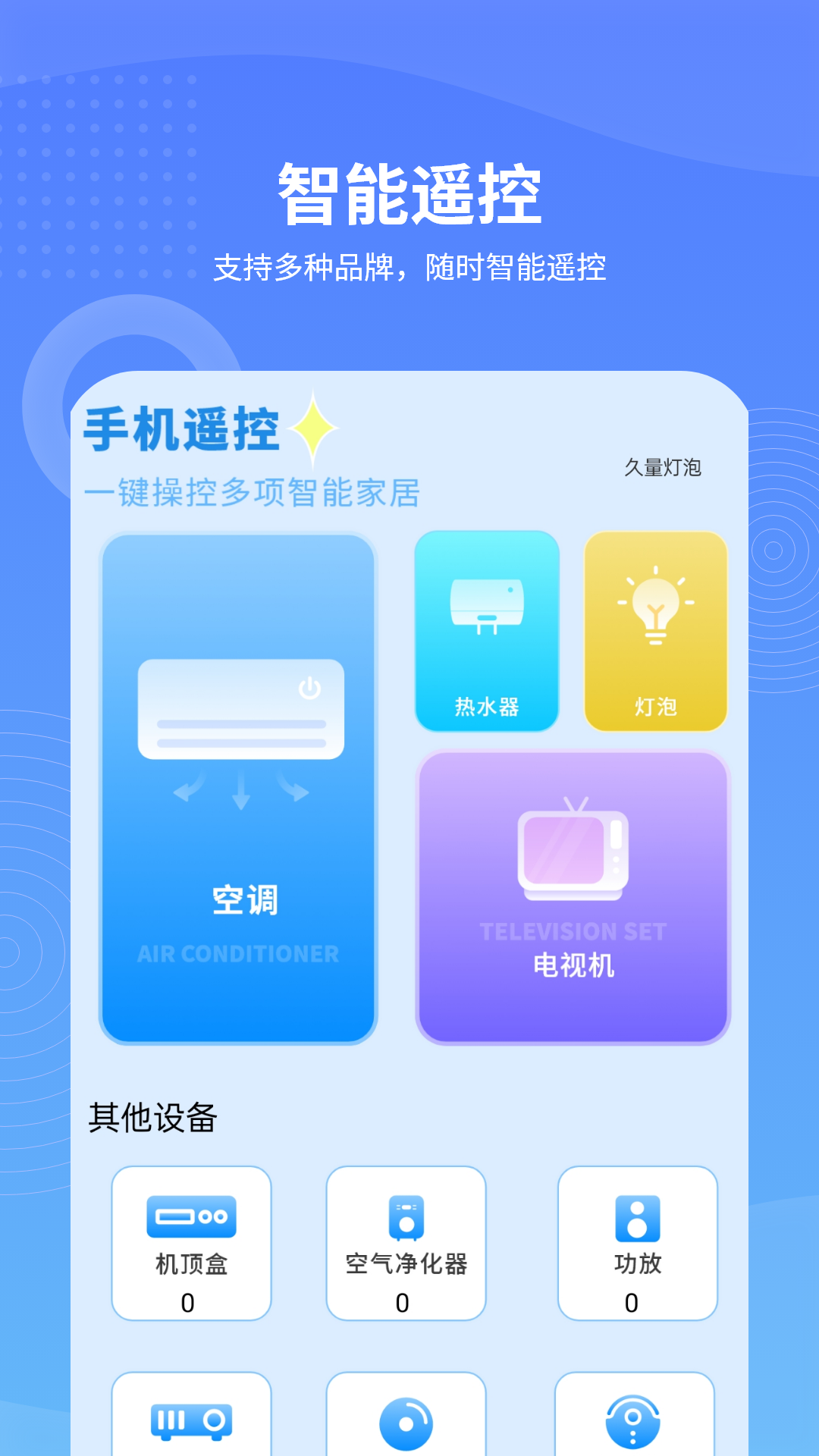Viewport: 819px width, 1456px height.
Task: Click the counter 0 under 机顶盒
Action: tap(191, 1302)
